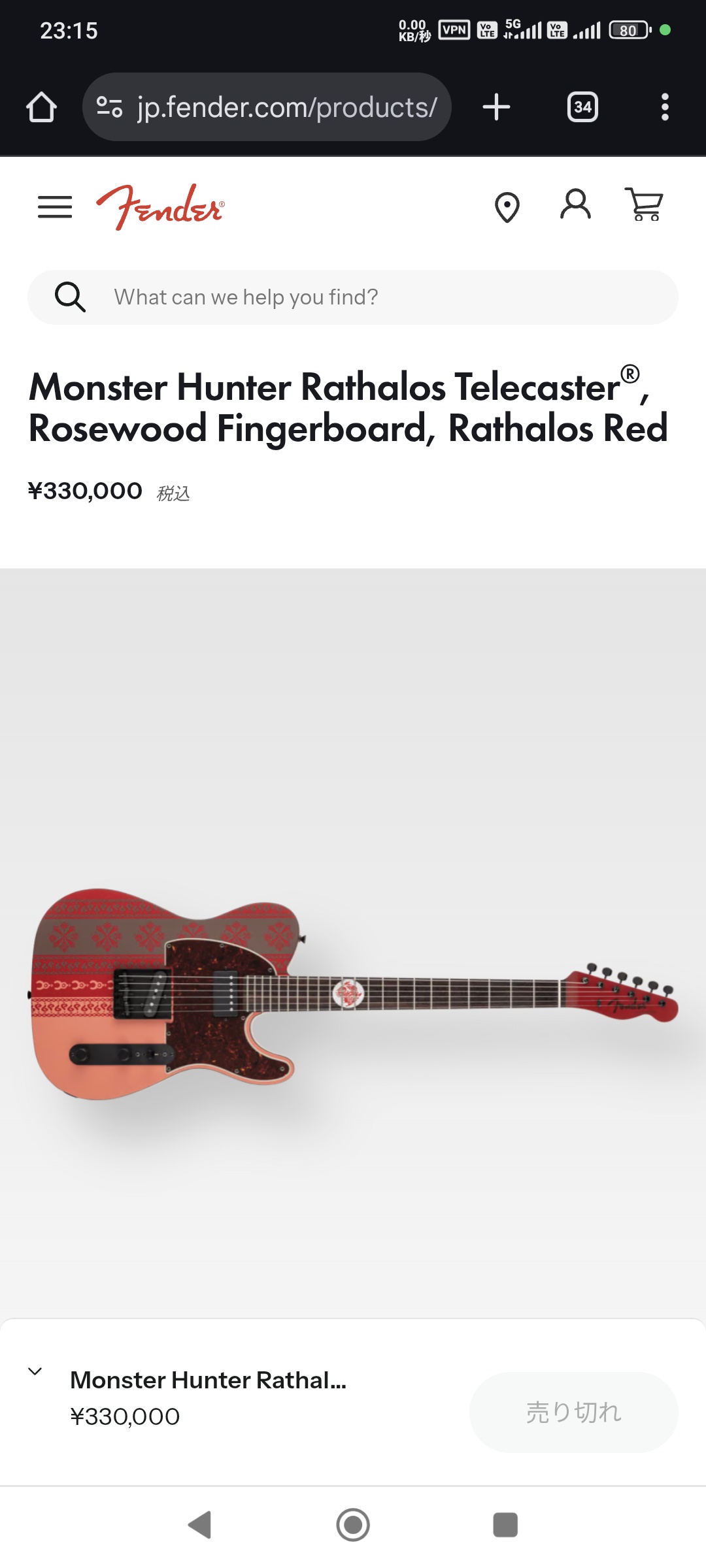Go back with system back button
This screenshot has height=1568, width=706.
point(199,1525)
